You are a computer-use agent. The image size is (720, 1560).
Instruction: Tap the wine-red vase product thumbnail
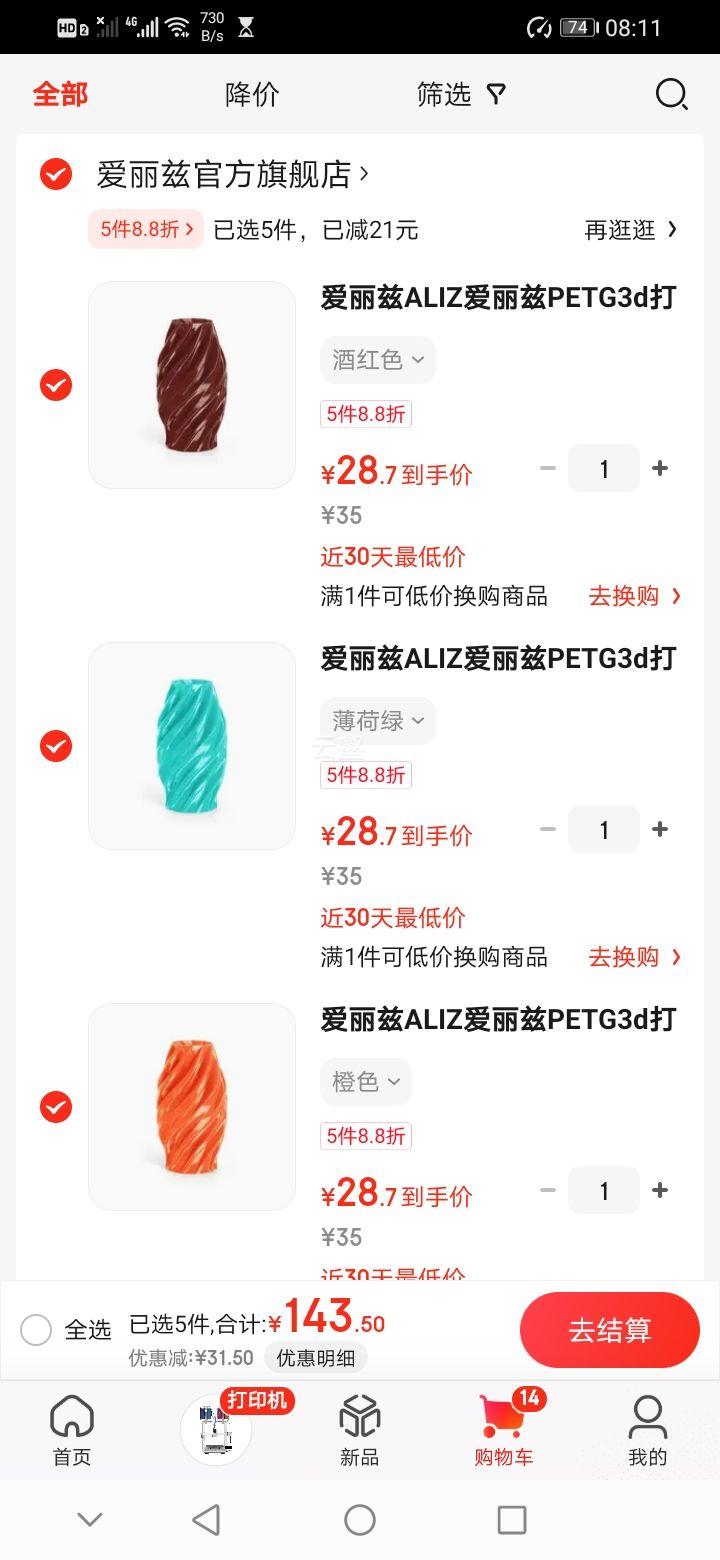pos(191,384)
